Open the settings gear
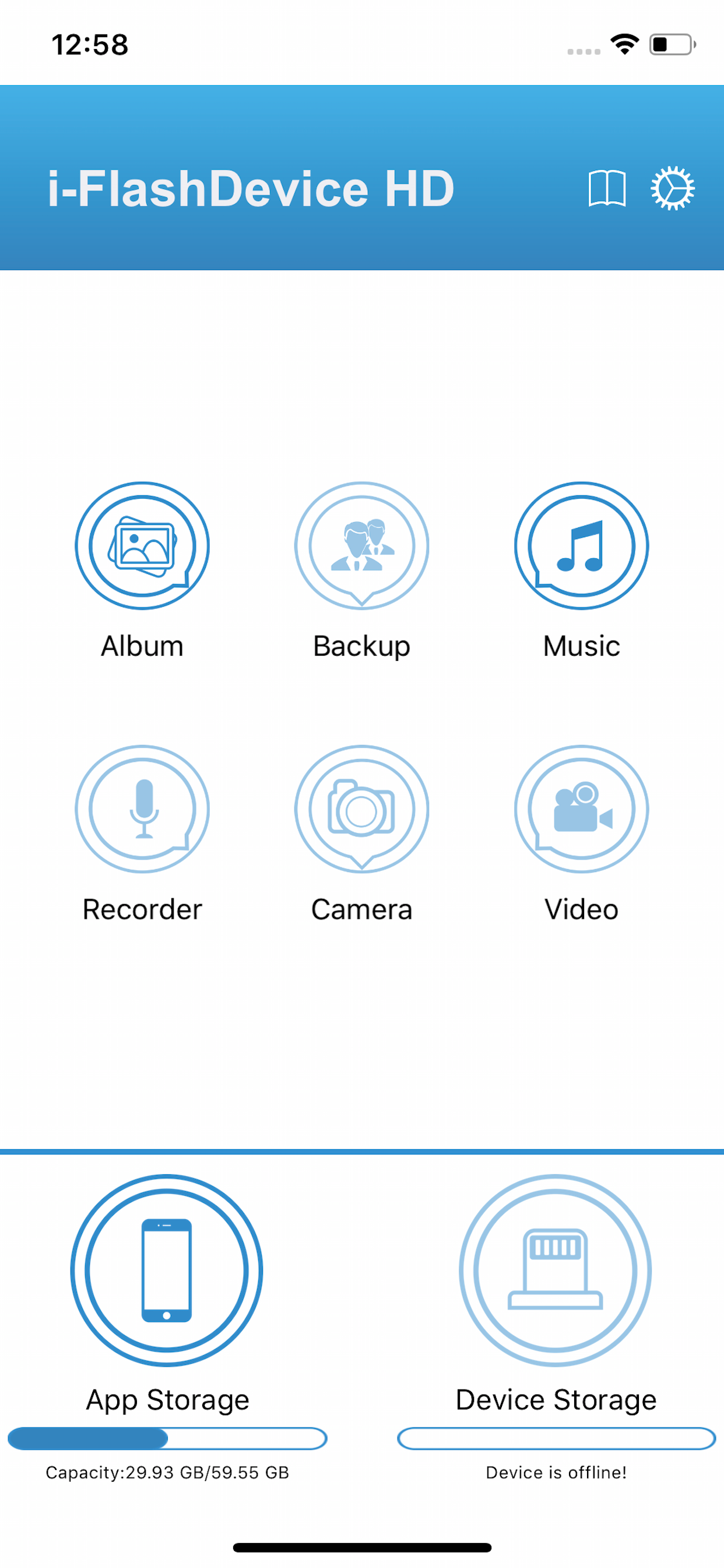Viewport: 724px width, 1568px height. (673, 188)
